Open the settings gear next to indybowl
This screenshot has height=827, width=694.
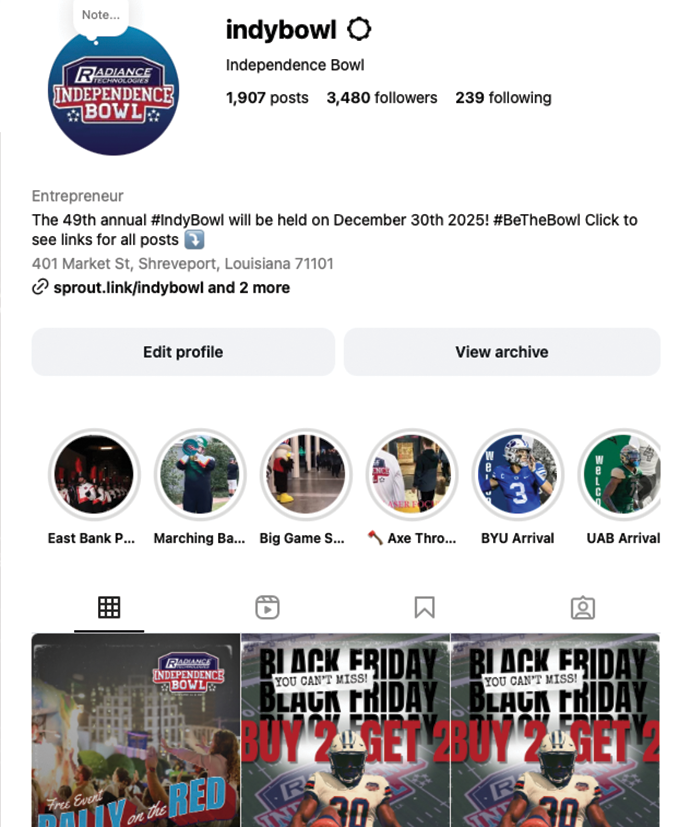click(359, 30)
